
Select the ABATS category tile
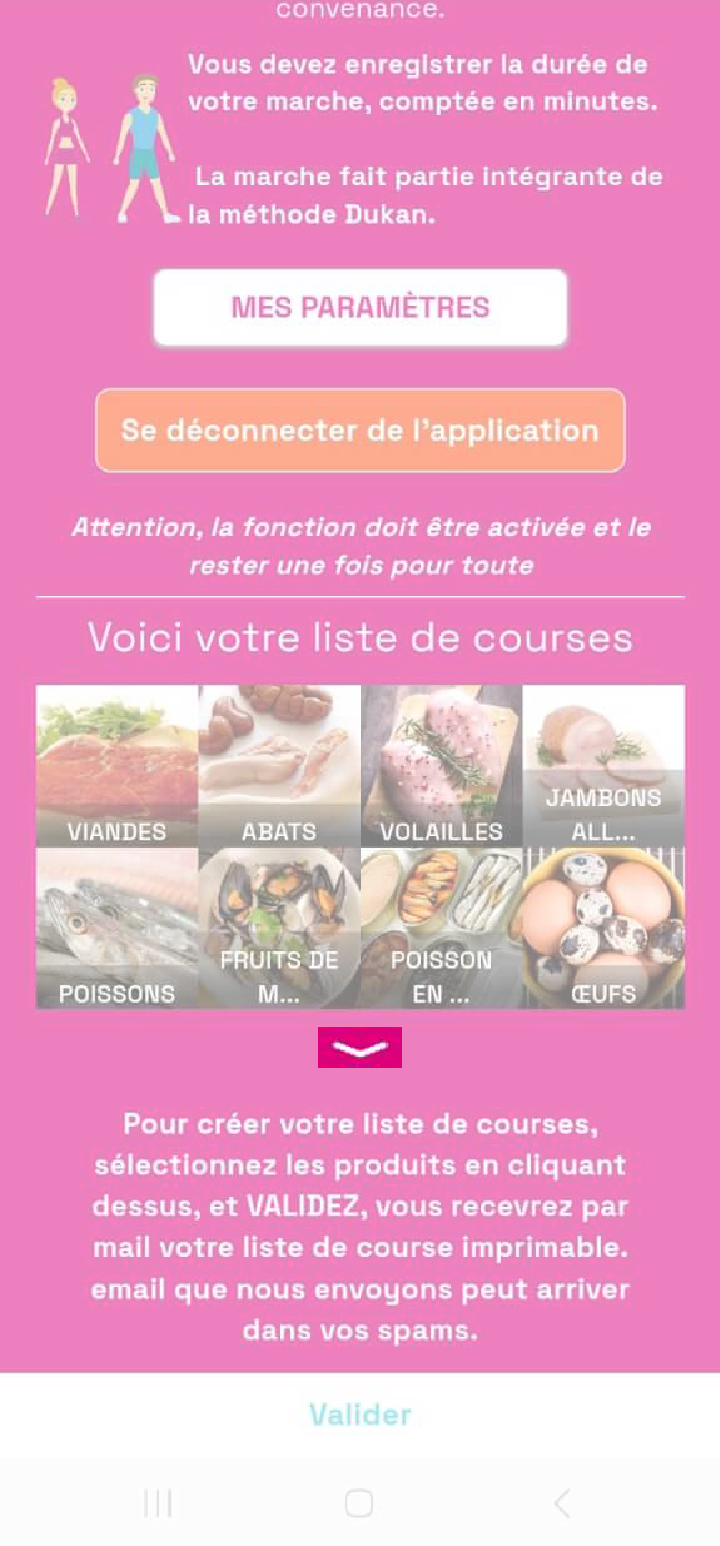(279, 766)
